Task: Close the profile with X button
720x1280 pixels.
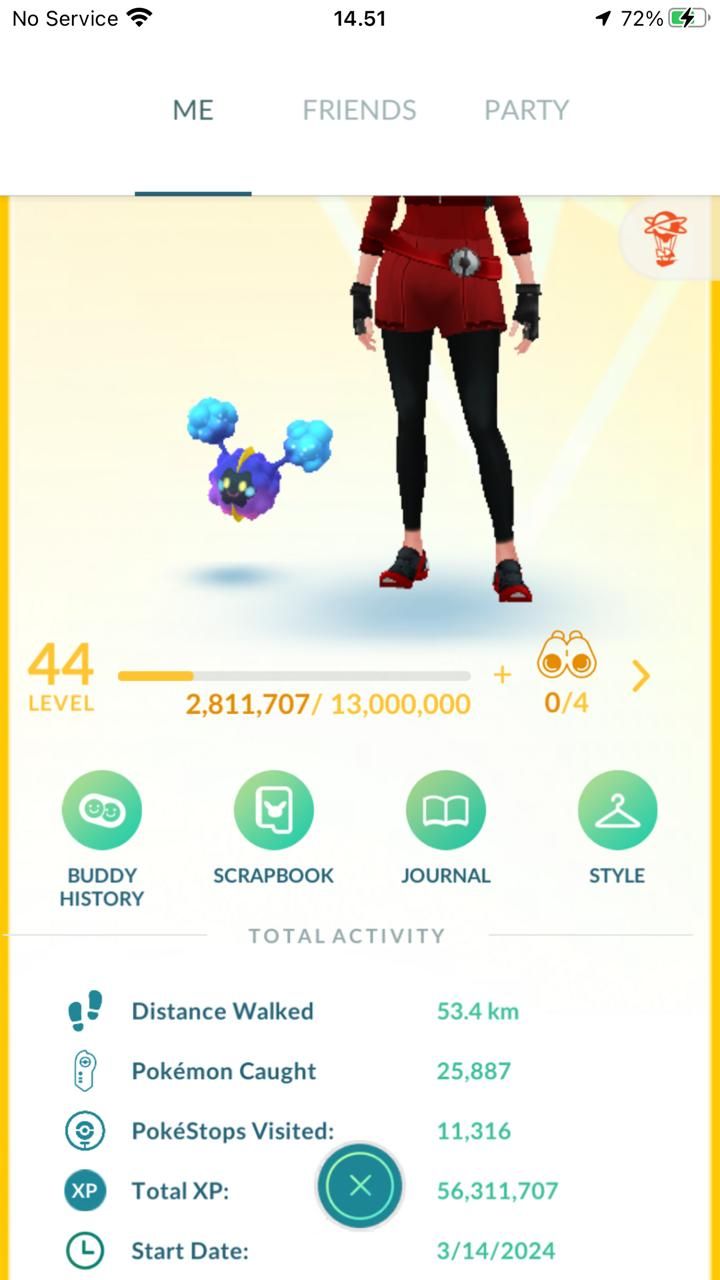Action: [x=360, y=1186]
